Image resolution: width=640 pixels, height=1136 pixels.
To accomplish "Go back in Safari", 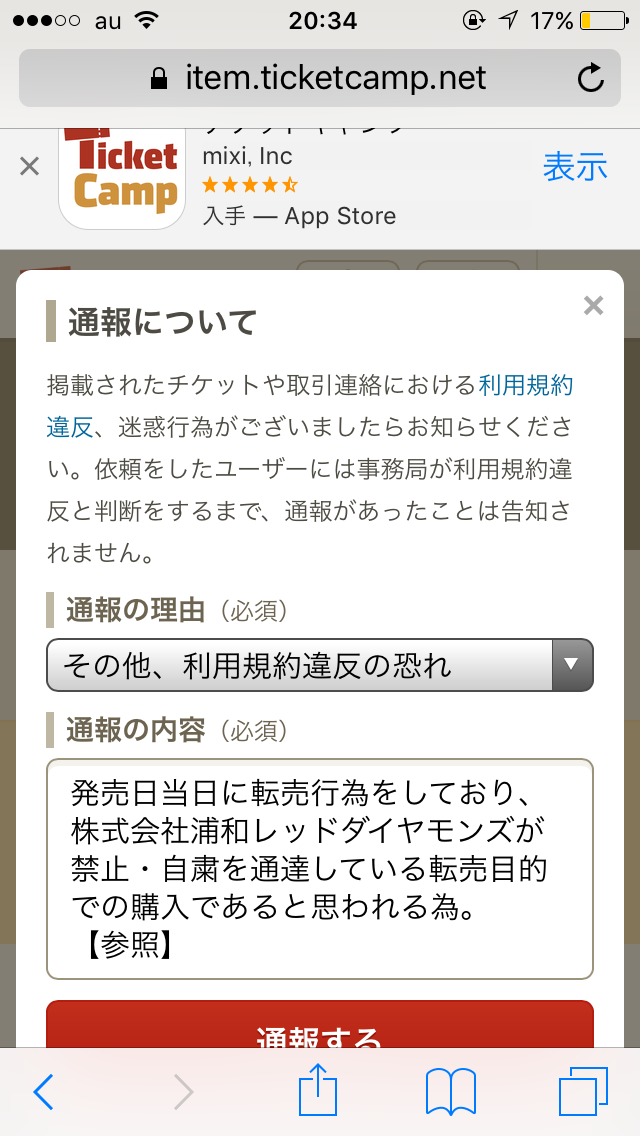I will [44, 1092].
